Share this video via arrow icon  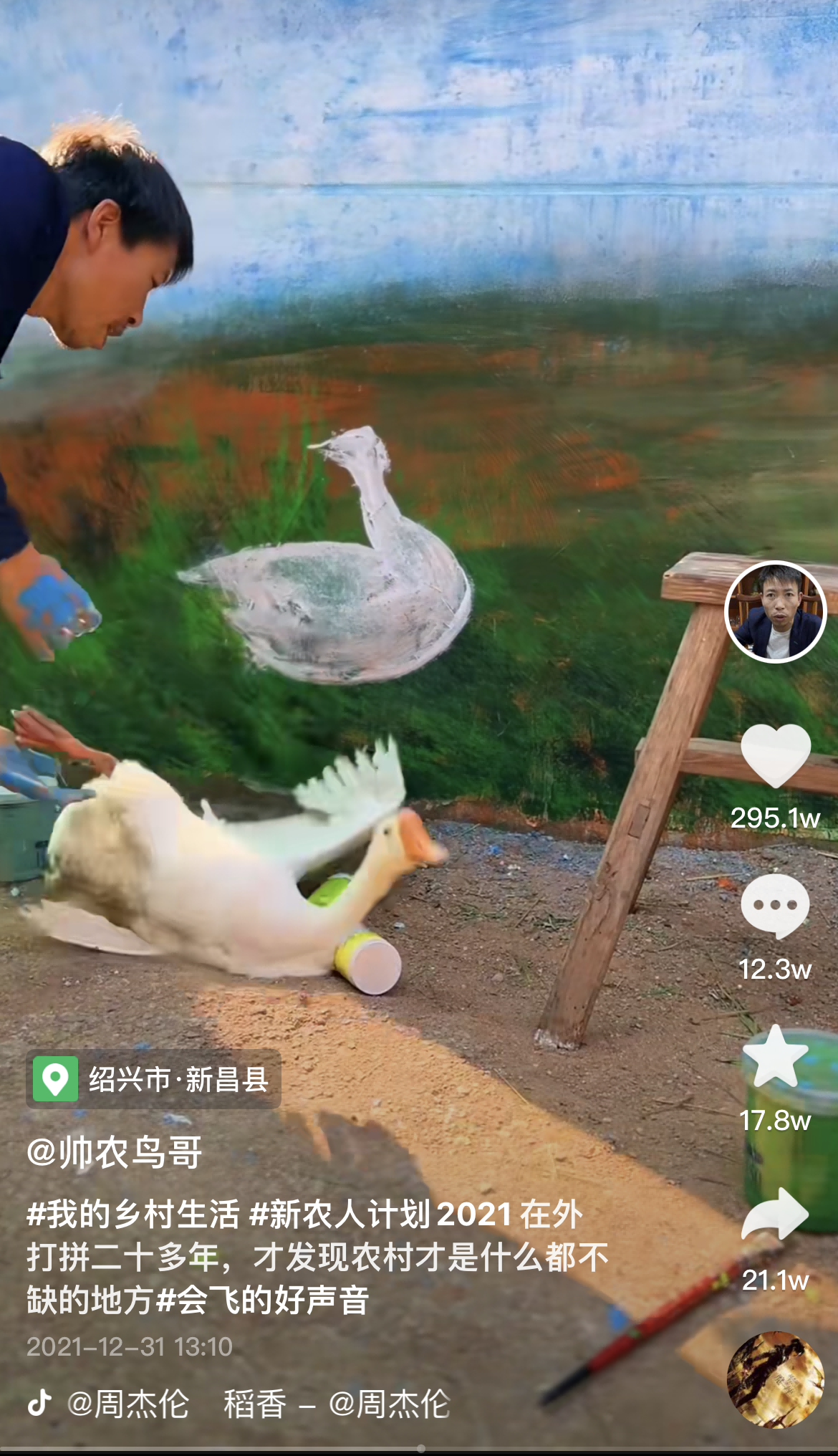tap(776, 1213)
